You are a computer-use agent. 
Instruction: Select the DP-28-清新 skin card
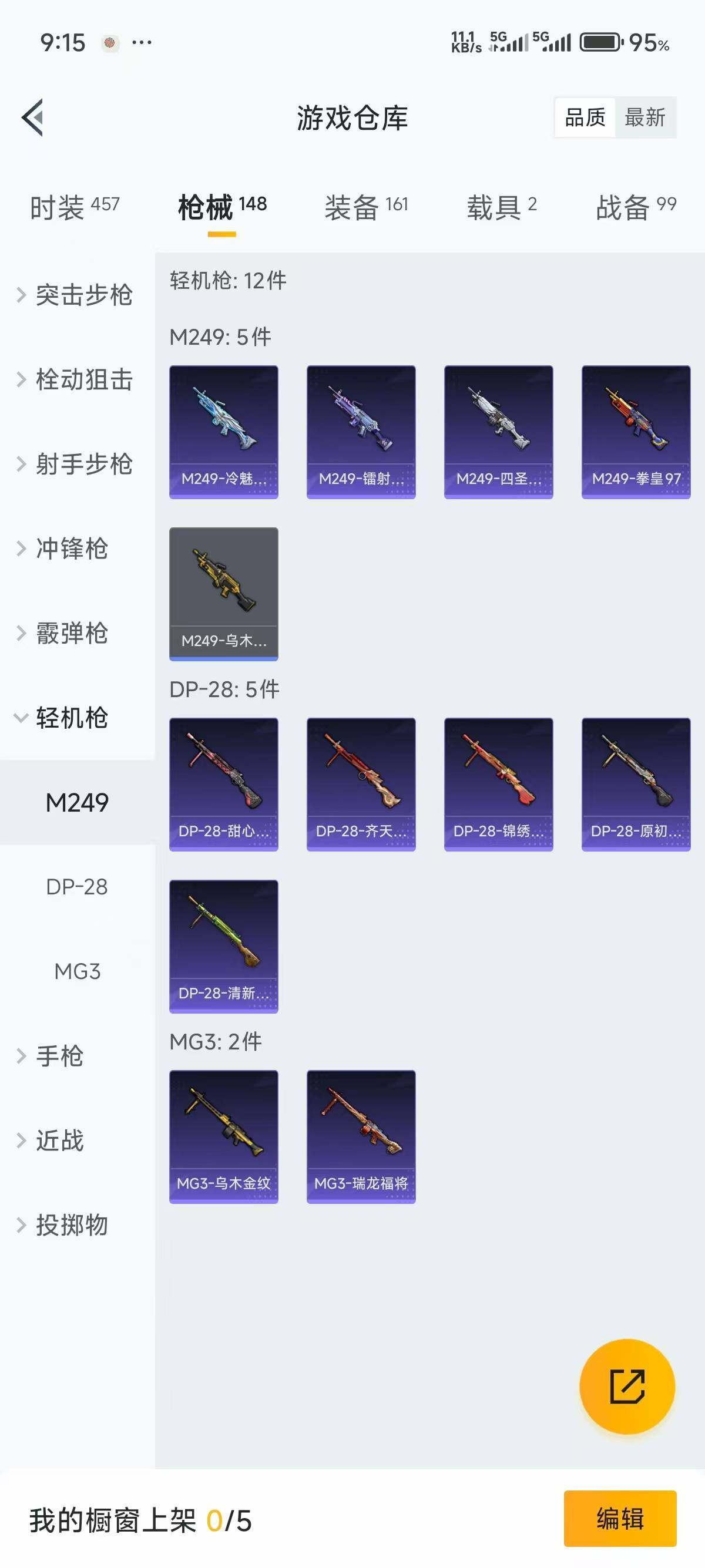click(x=223, y=947)
